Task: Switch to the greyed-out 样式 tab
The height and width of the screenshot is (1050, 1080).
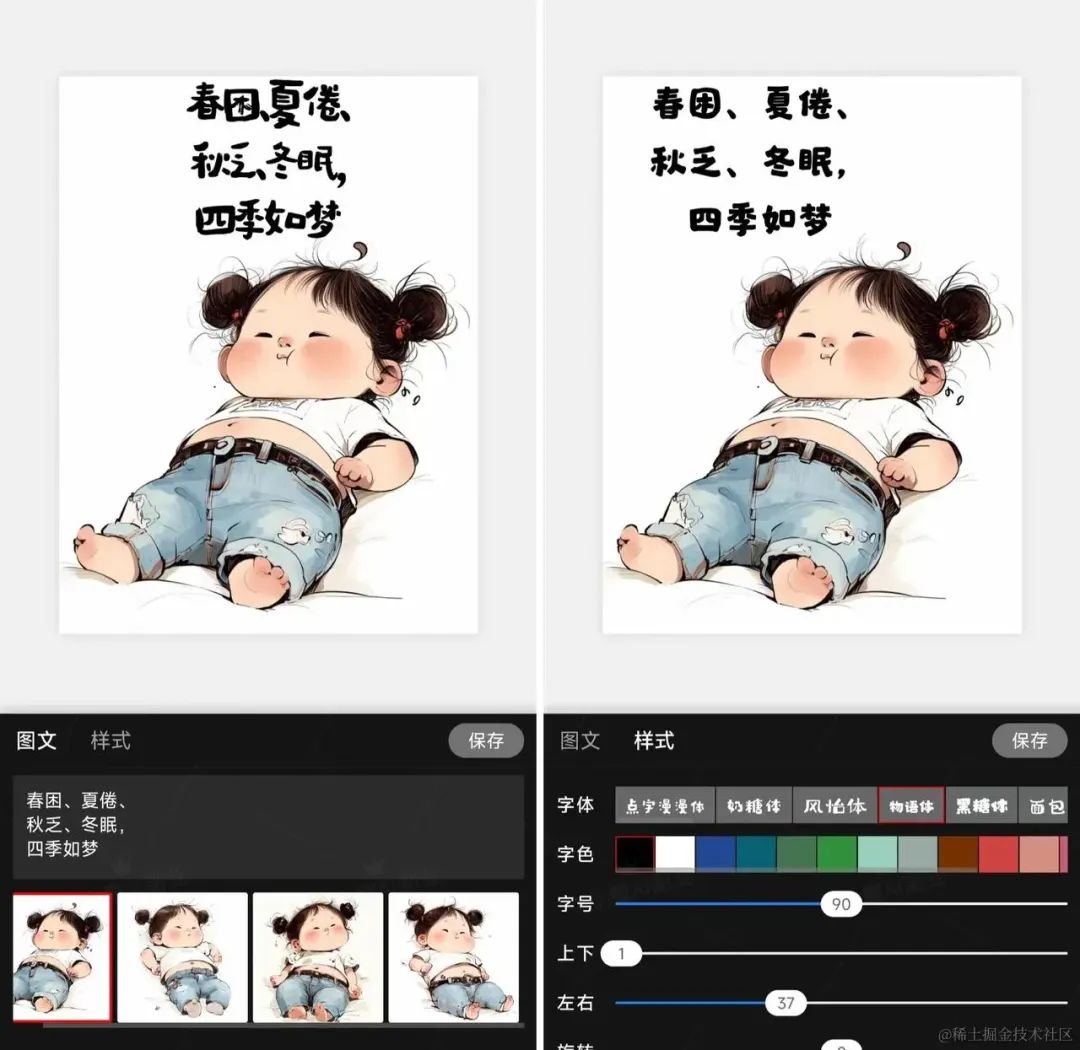Action: coord(110,741)
